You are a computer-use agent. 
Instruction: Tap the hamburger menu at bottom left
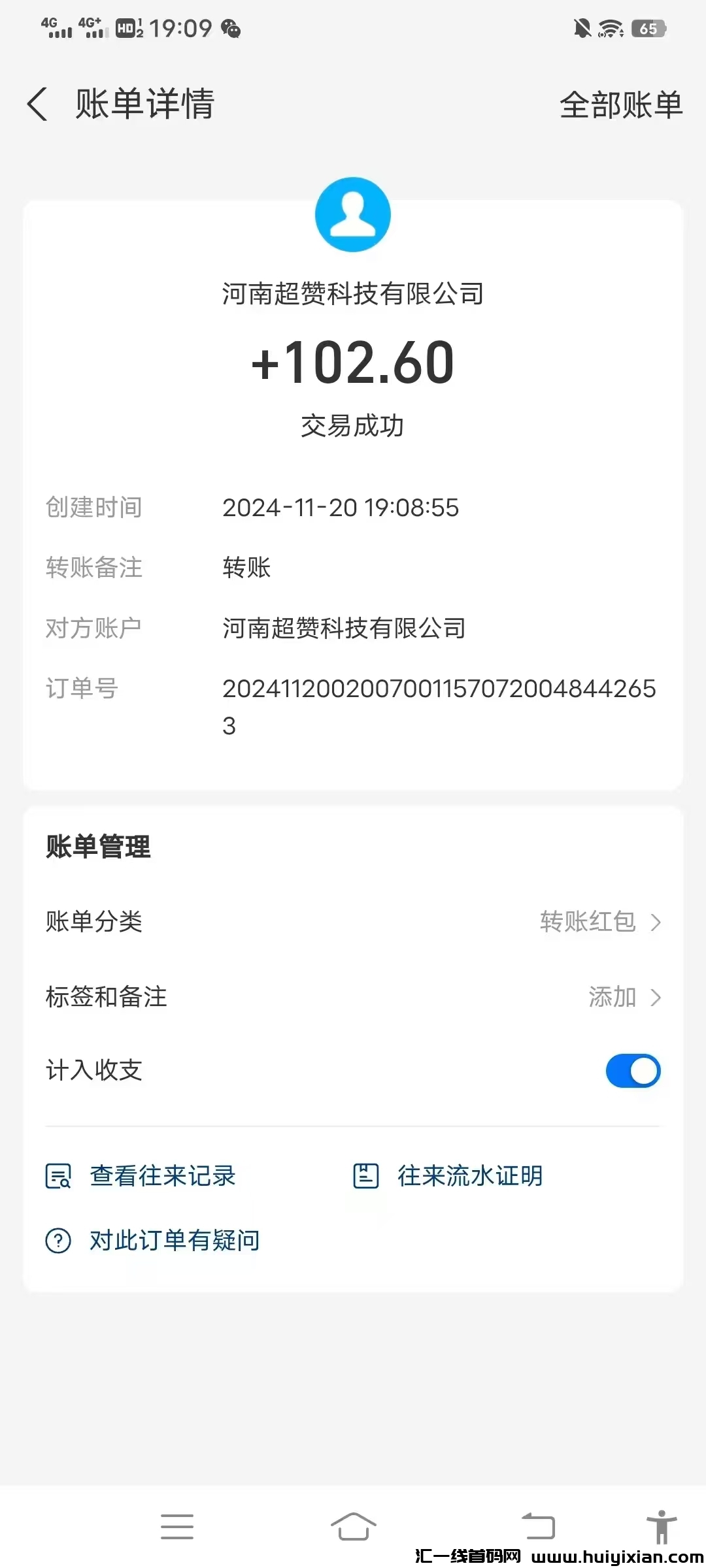(176, 1526)
